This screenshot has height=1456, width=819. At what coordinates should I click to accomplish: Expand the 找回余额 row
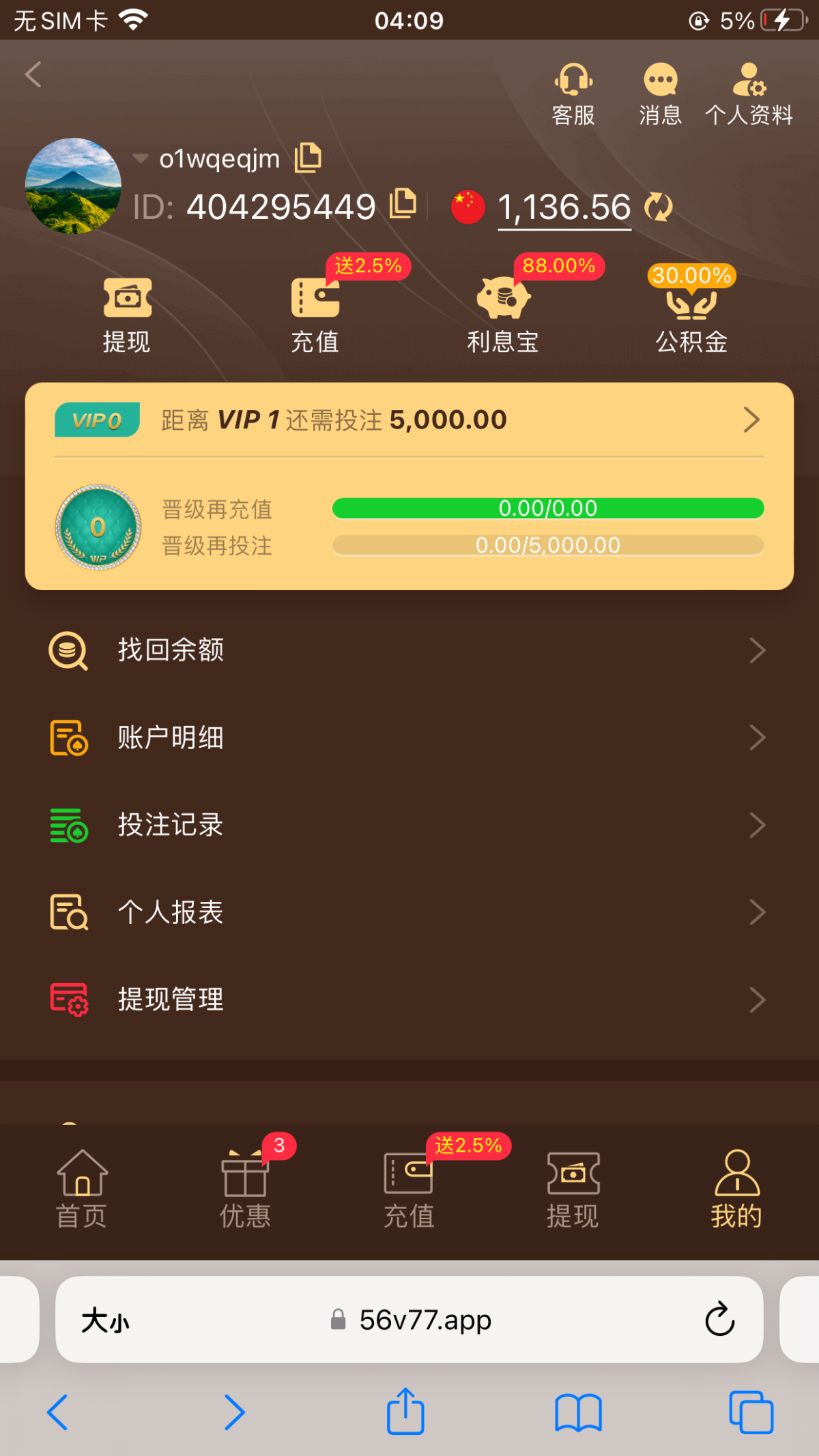click(409, 650)
